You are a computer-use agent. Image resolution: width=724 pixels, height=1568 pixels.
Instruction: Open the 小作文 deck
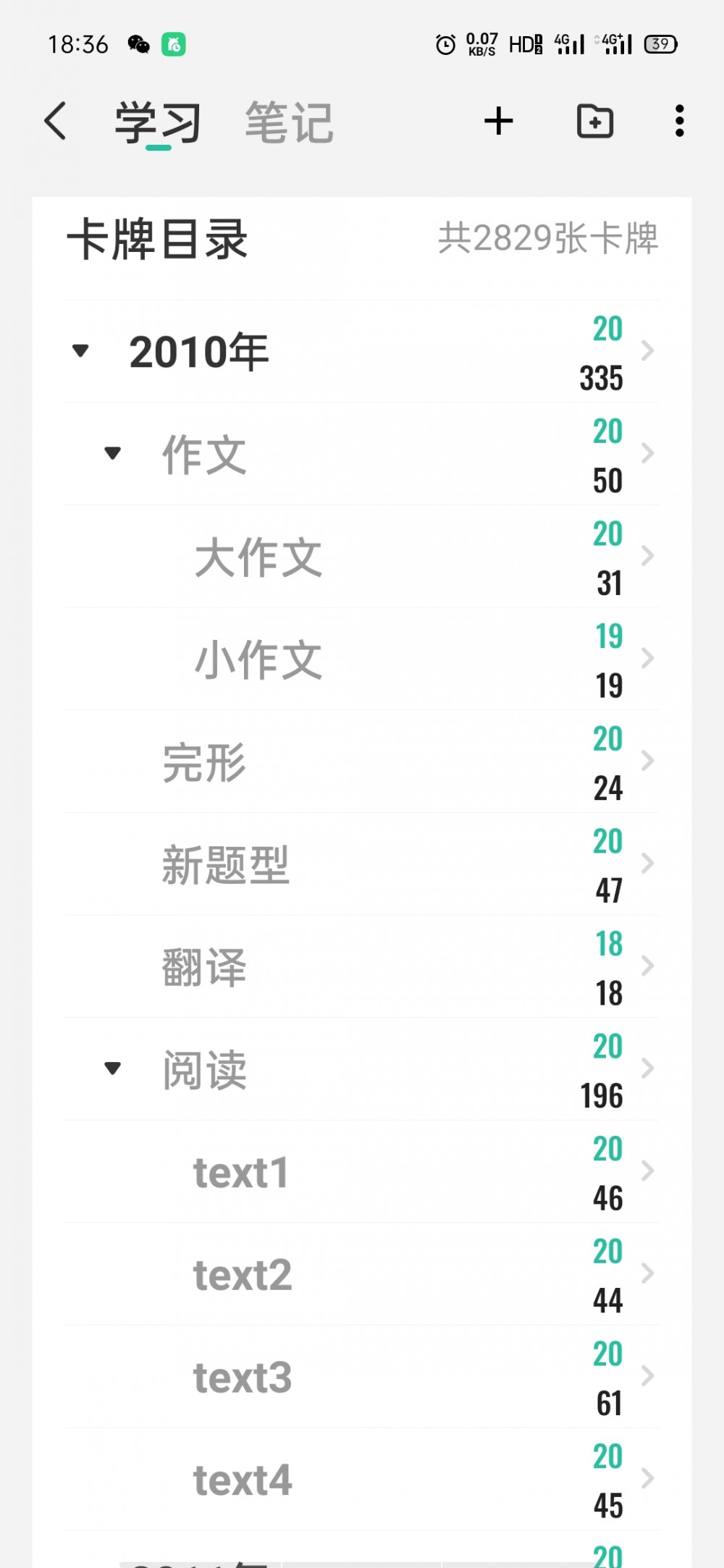(x=362, y=659)
